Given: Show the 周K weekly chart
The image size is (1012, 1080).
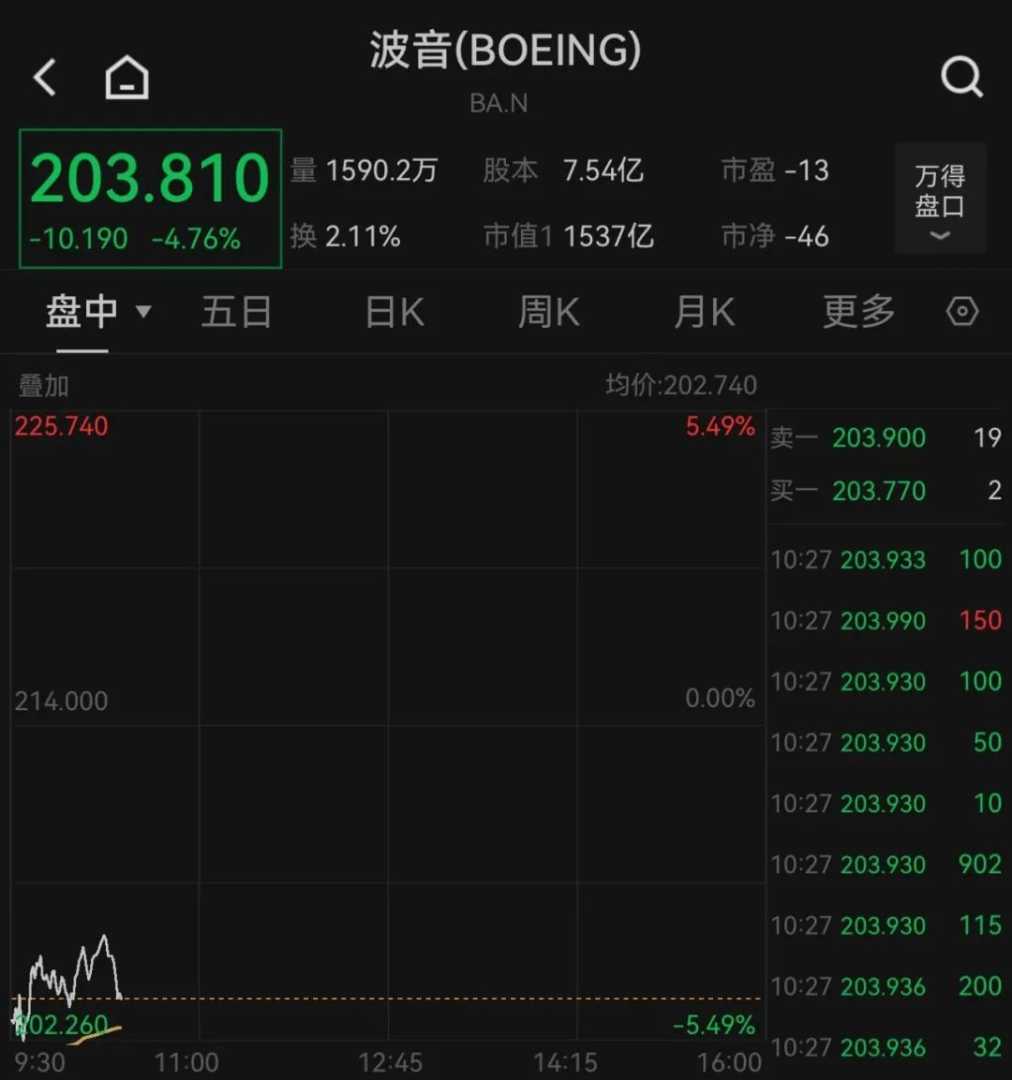Looking at the screenshot, I should point(548,313).
